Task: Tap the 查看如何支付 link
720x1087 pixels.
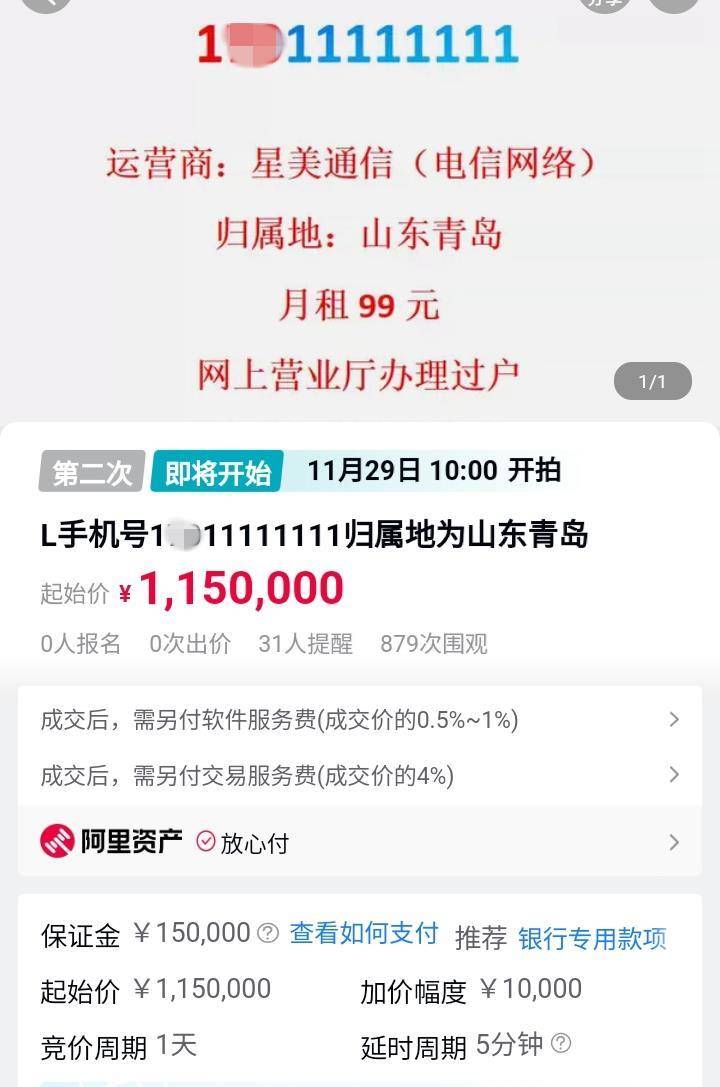Action: point(364,933)
